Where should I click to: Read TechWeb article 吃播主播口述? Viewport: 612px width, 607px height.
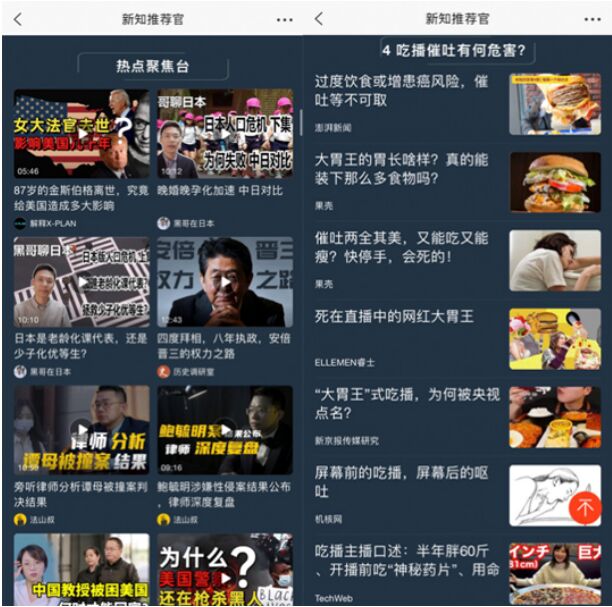[x=402, y=560]
